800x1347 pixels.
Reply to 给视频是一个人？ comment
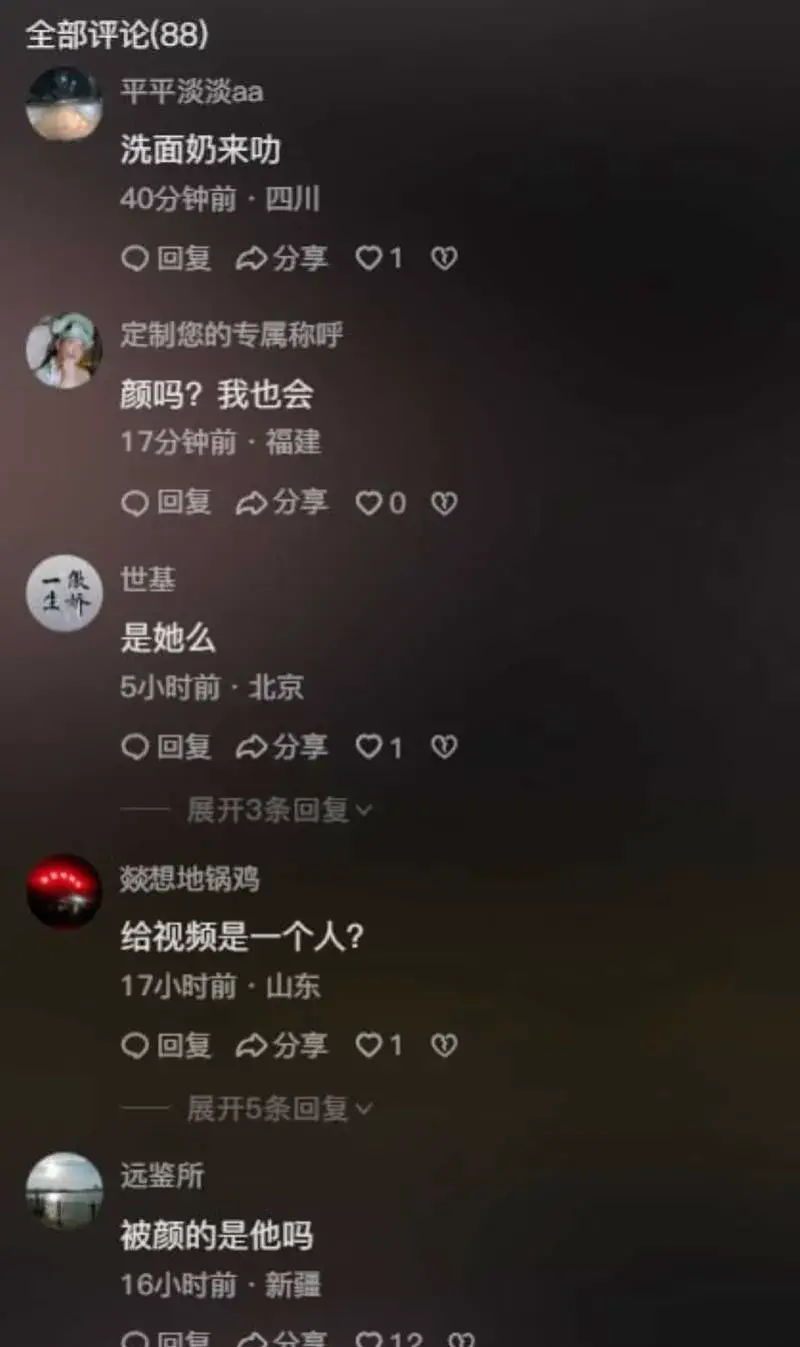166,1046
